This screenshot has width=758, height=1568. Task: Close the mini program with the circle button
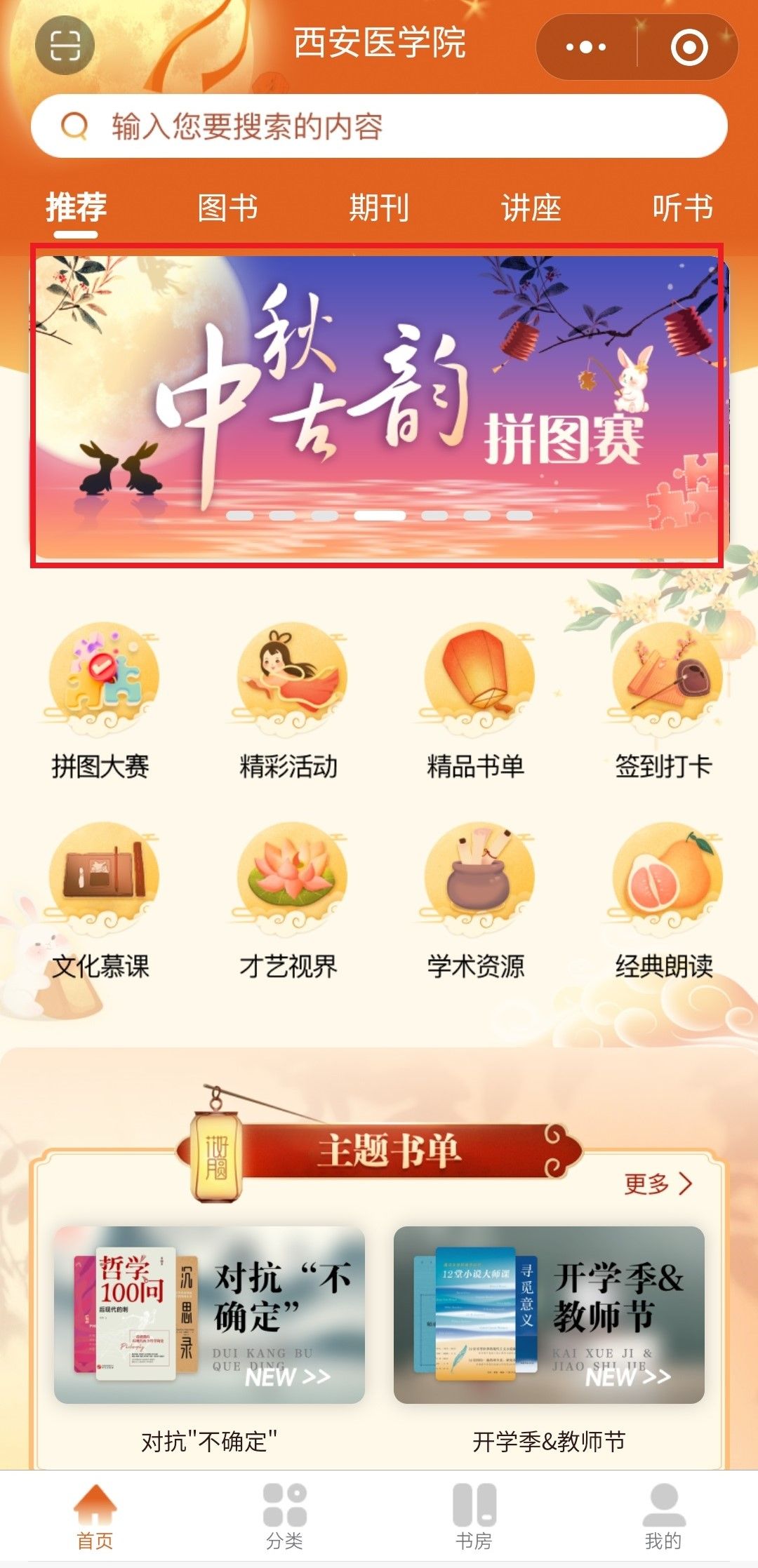[689, 47]
